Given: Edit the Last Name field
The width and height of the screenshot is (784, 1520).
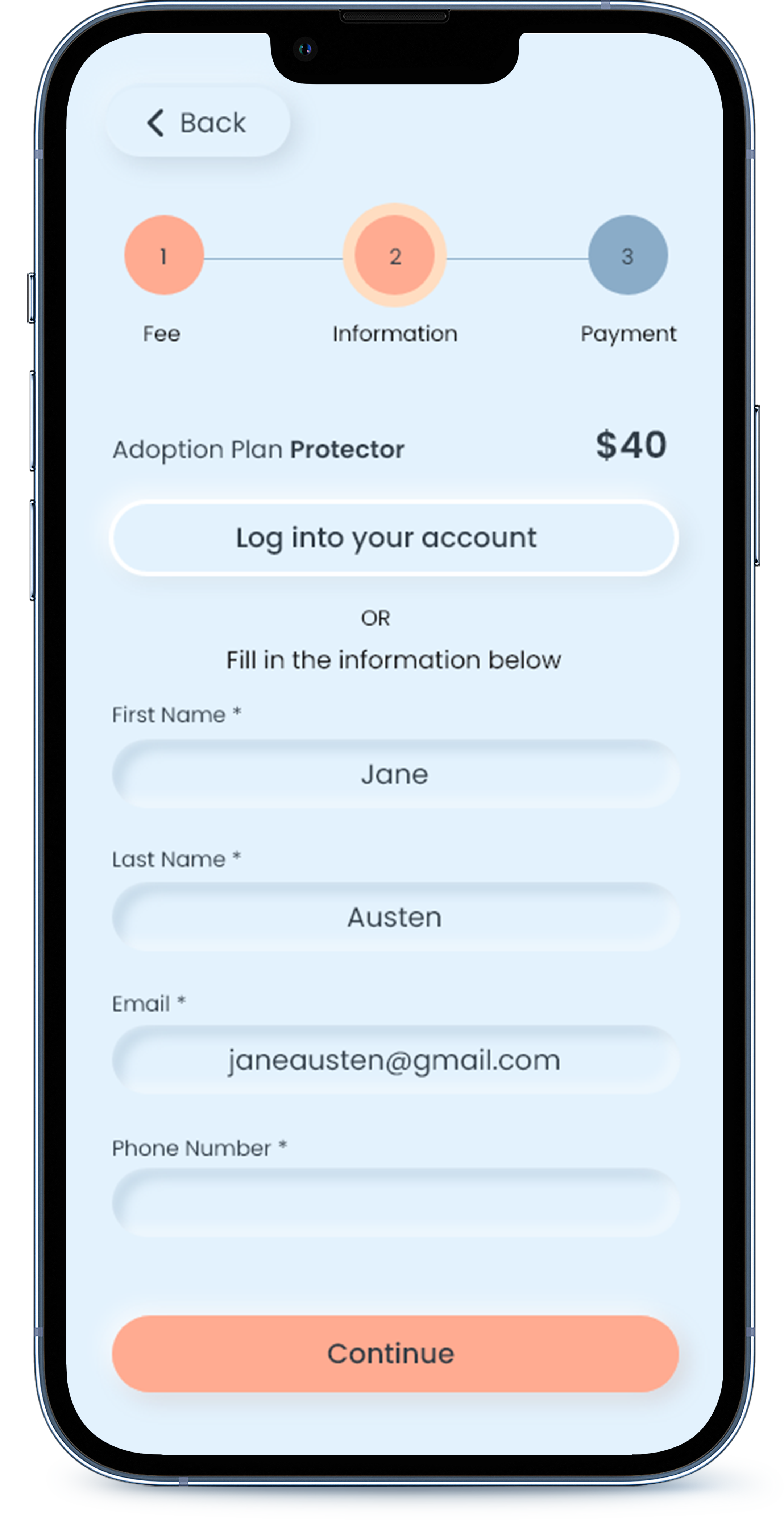Looking at the screenshot, I should tap(394, 917).
